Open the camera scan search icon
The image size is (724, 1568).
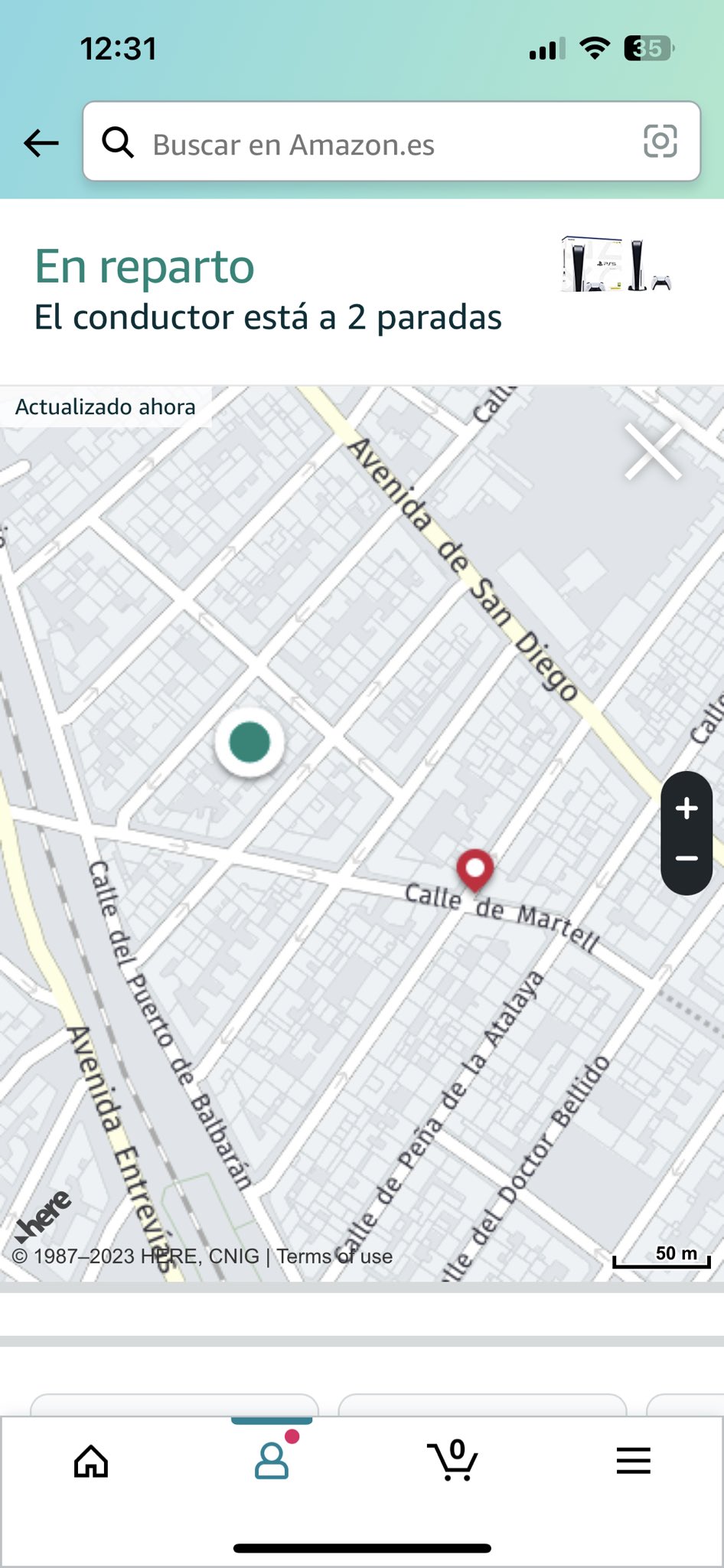[x=660, y=142]
